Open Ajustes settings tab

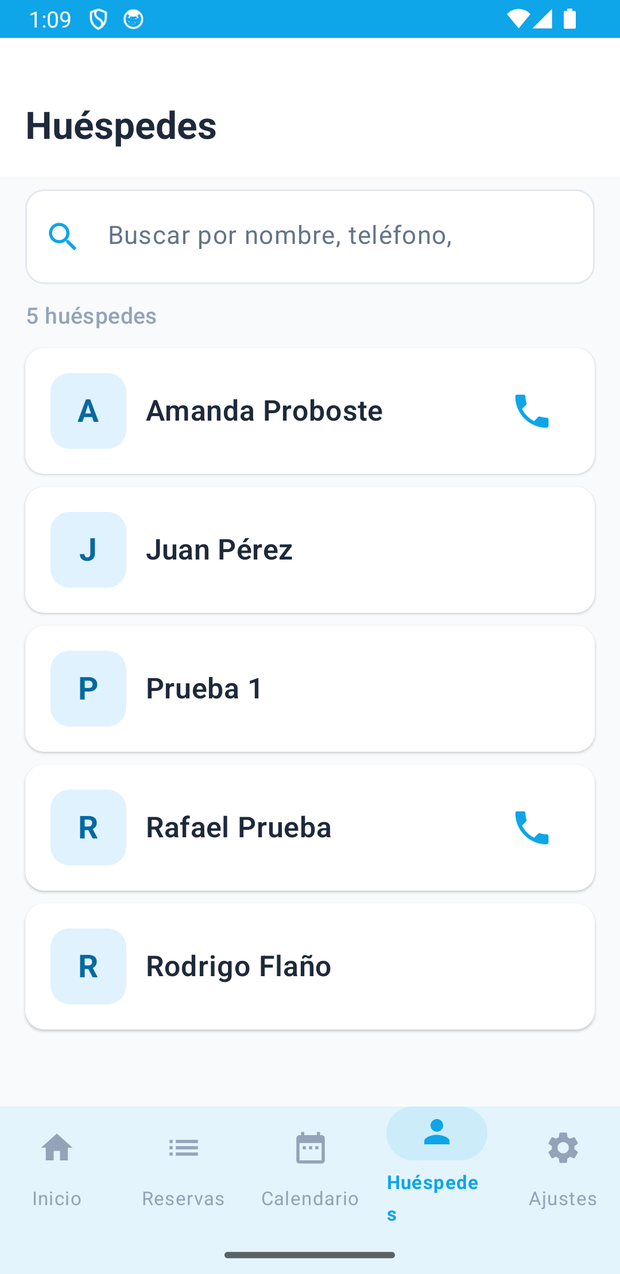pyautogui.click(x=563, y=1170)
